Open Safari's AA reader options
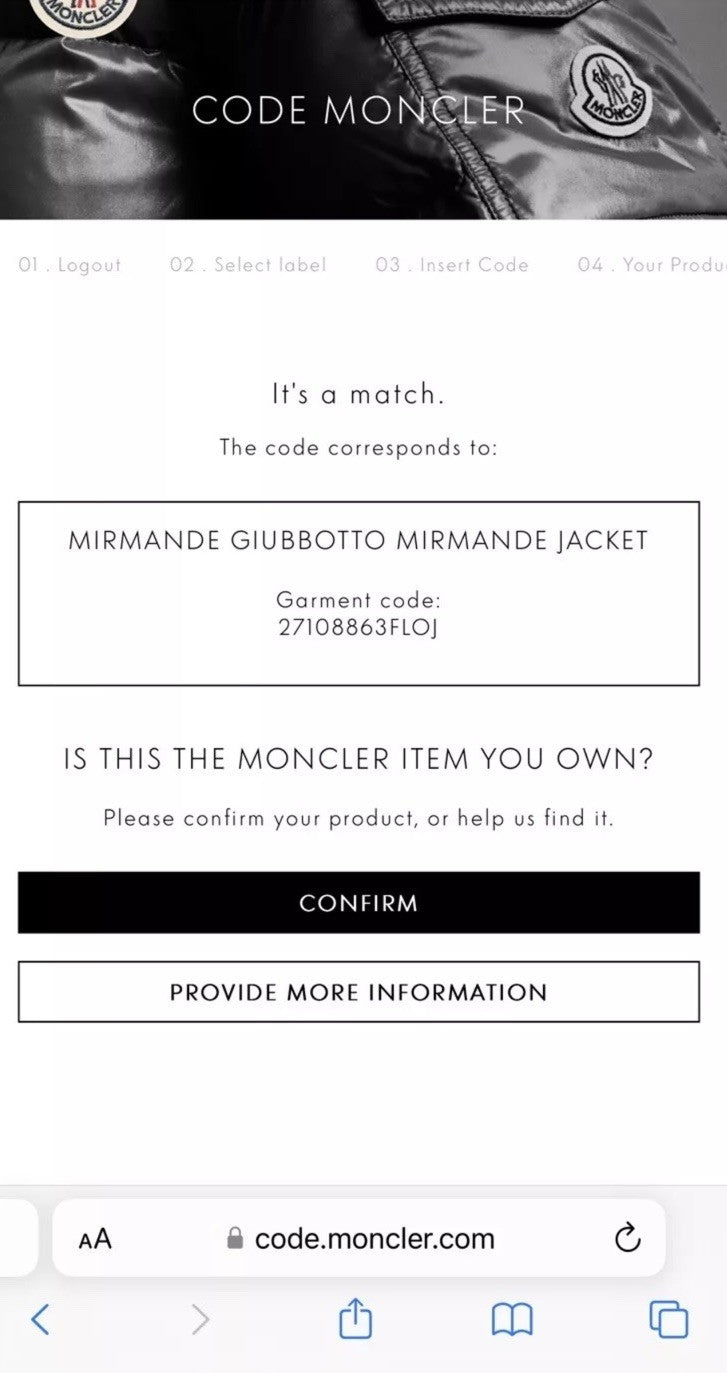 coord(95,1240)
